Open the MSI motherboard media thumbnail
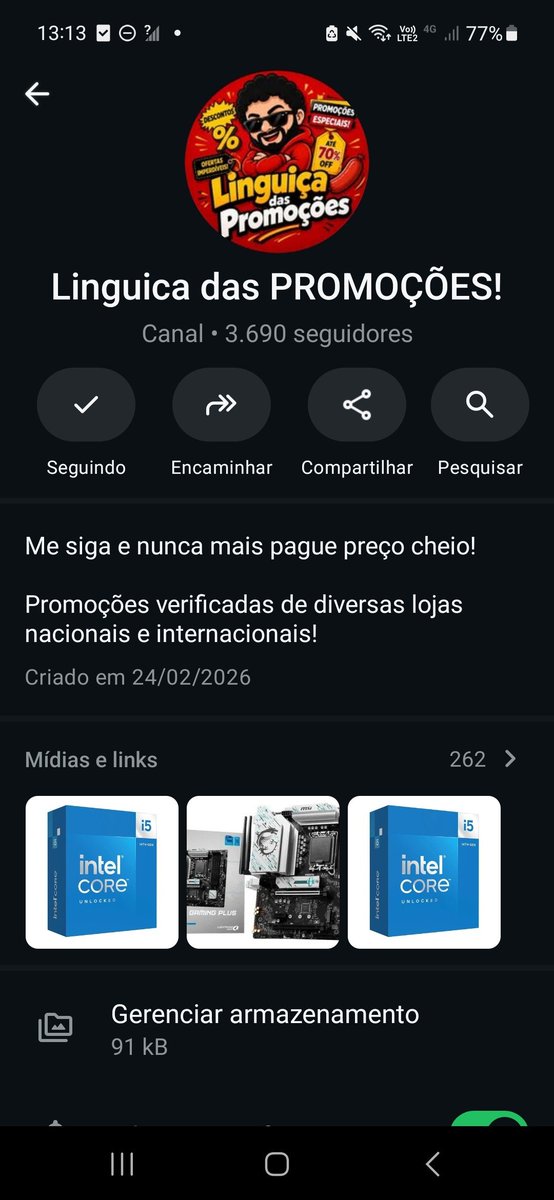This screenshot has width=554, height=1200. tap(263, 872)
